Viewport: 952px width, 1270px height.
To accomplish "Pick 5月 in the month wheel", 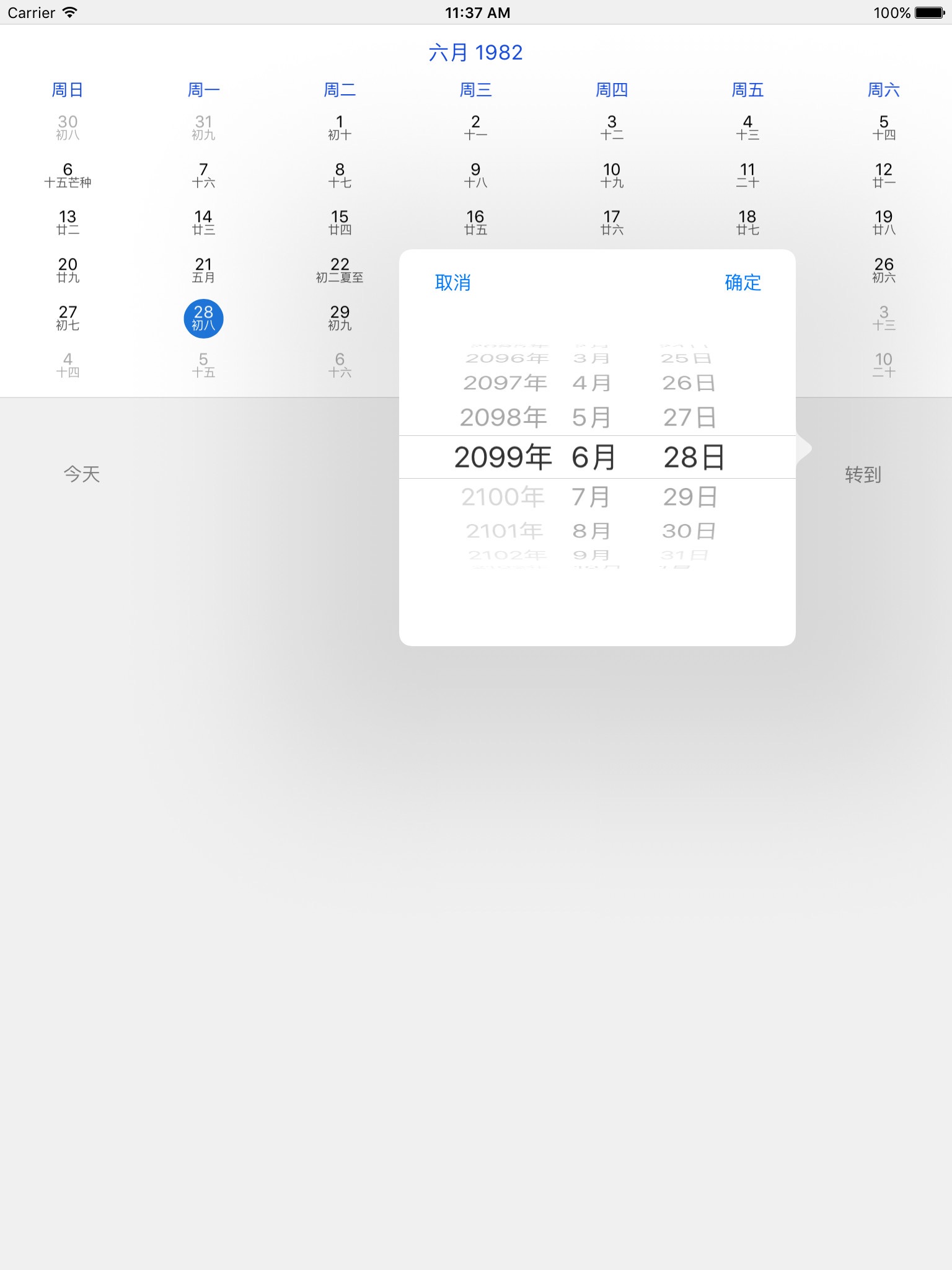I will click(x=591, y=417).
